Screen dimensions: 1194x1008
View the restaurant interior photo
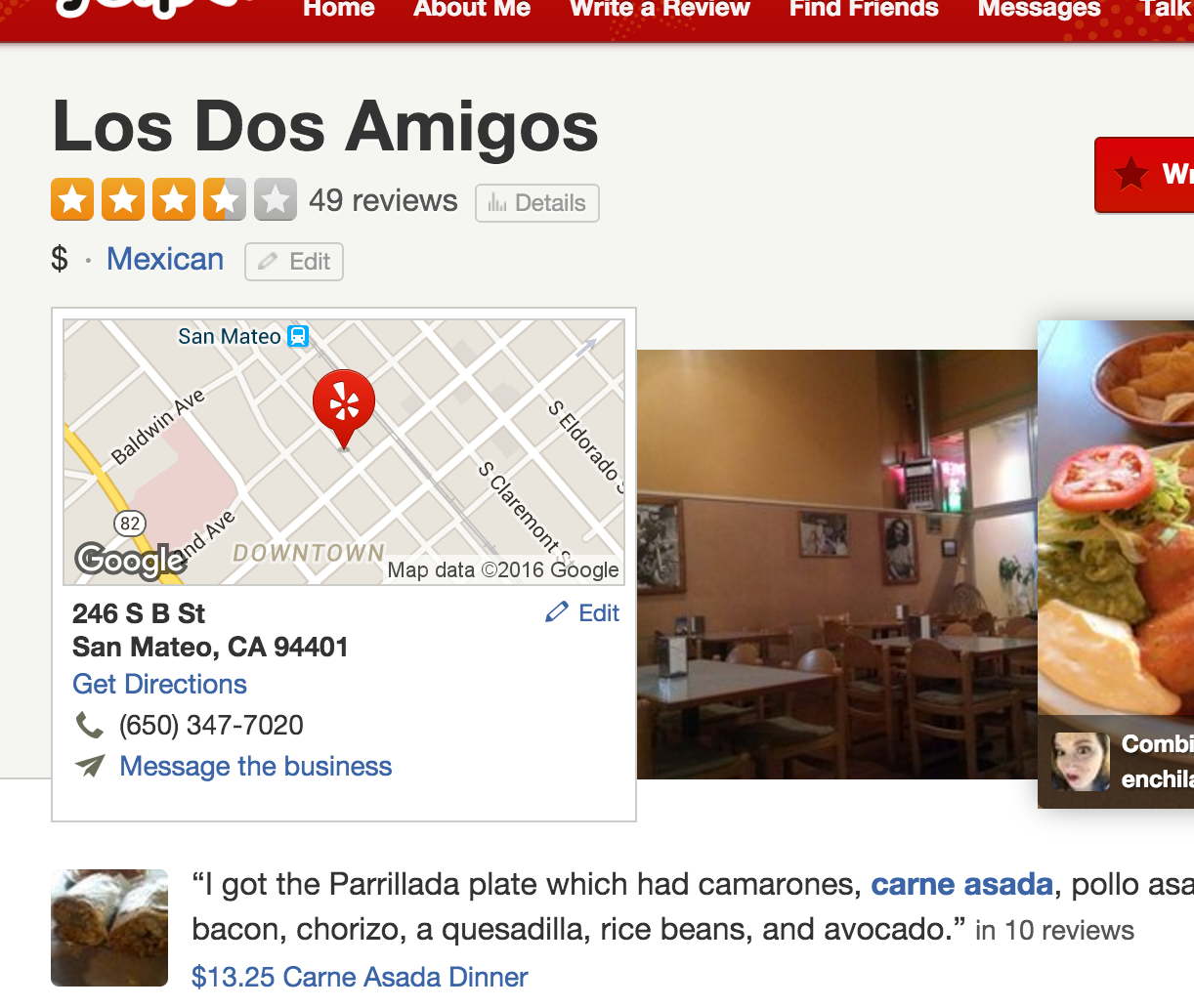836,564
